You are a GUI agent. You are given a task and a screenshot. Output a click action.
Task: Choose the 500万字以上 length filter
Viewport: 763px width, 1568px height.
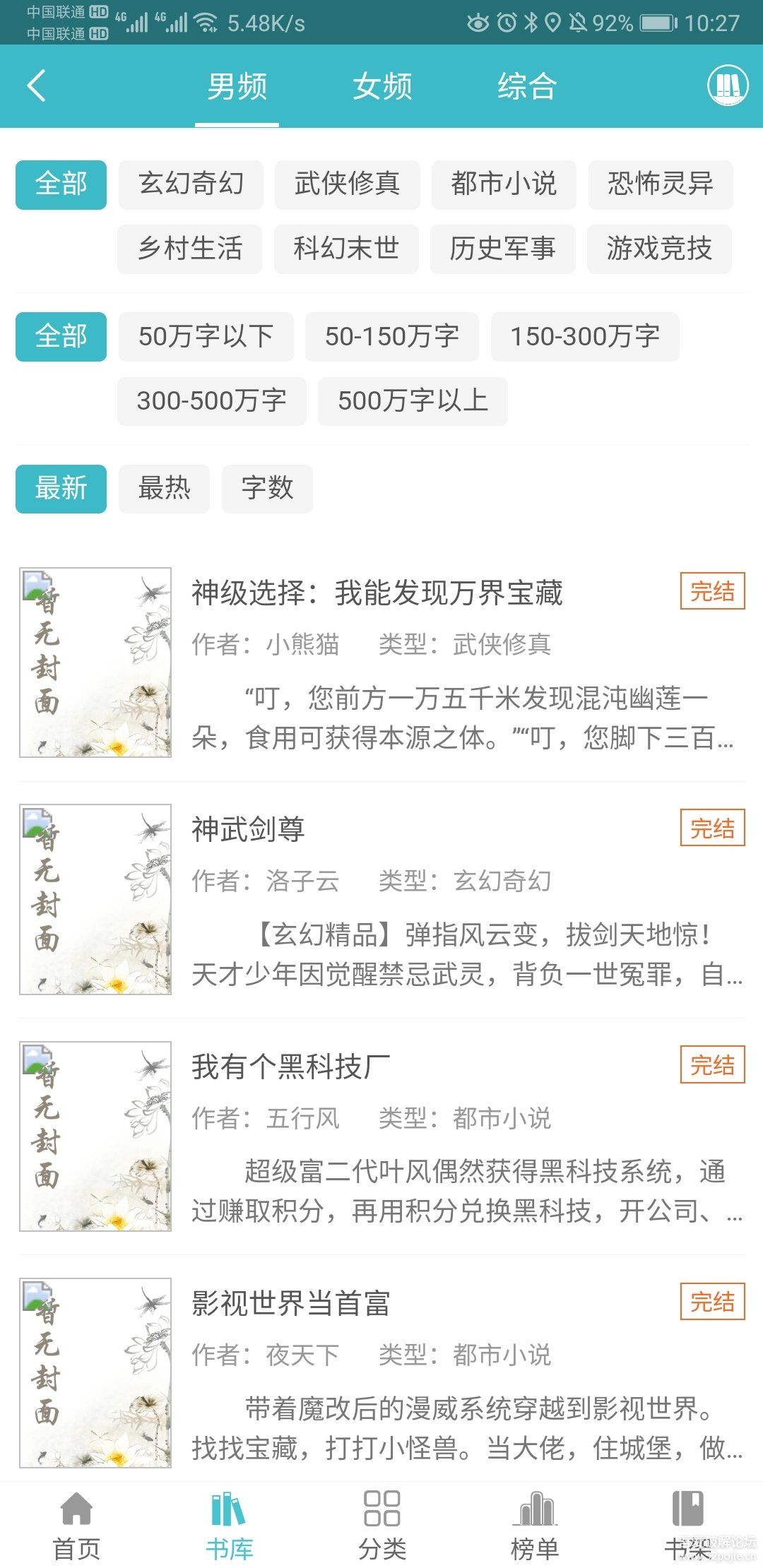click(x=413, y=401)
